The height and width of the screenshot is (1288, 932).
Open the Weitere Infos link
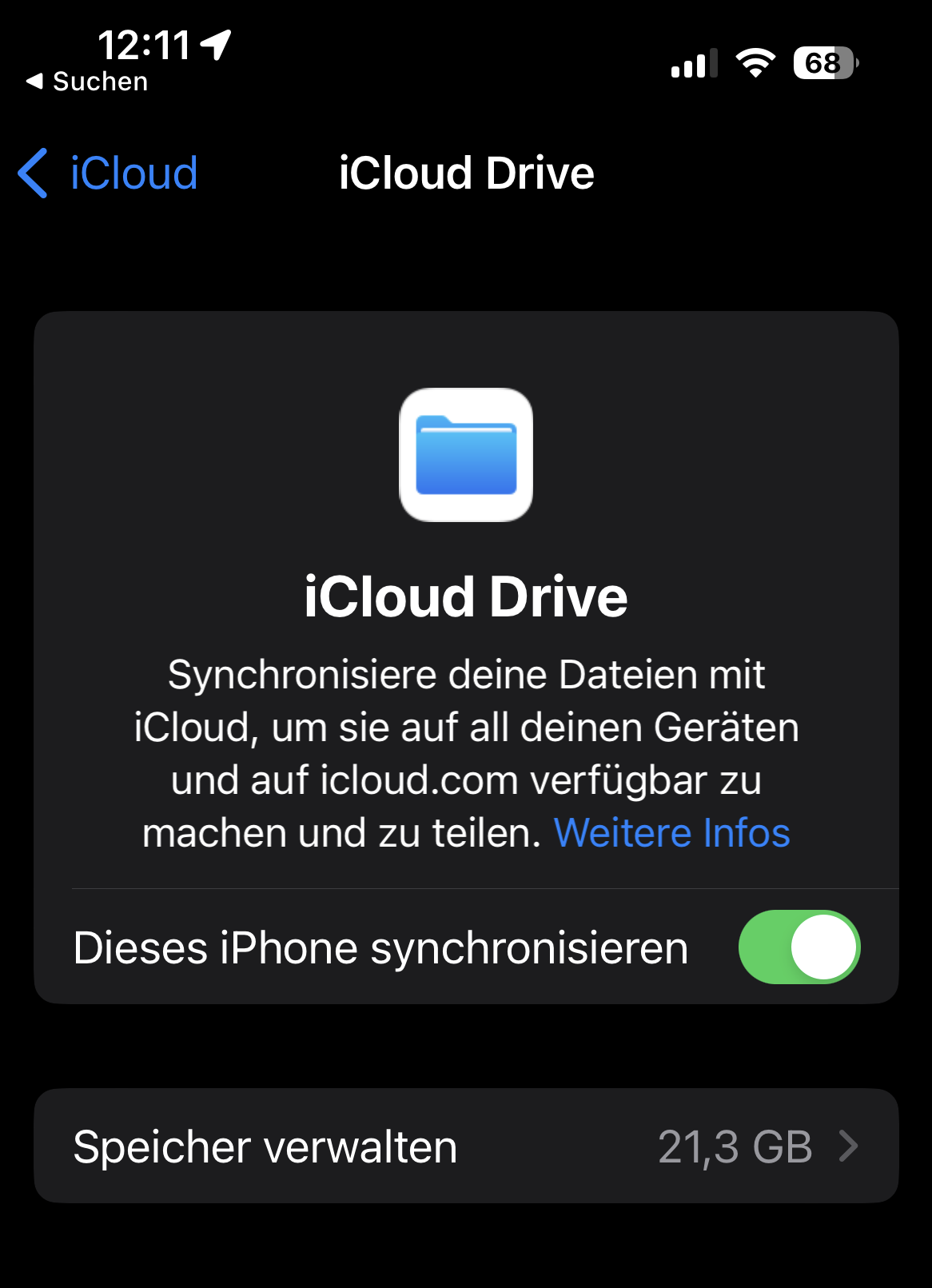tap(671, 832)
